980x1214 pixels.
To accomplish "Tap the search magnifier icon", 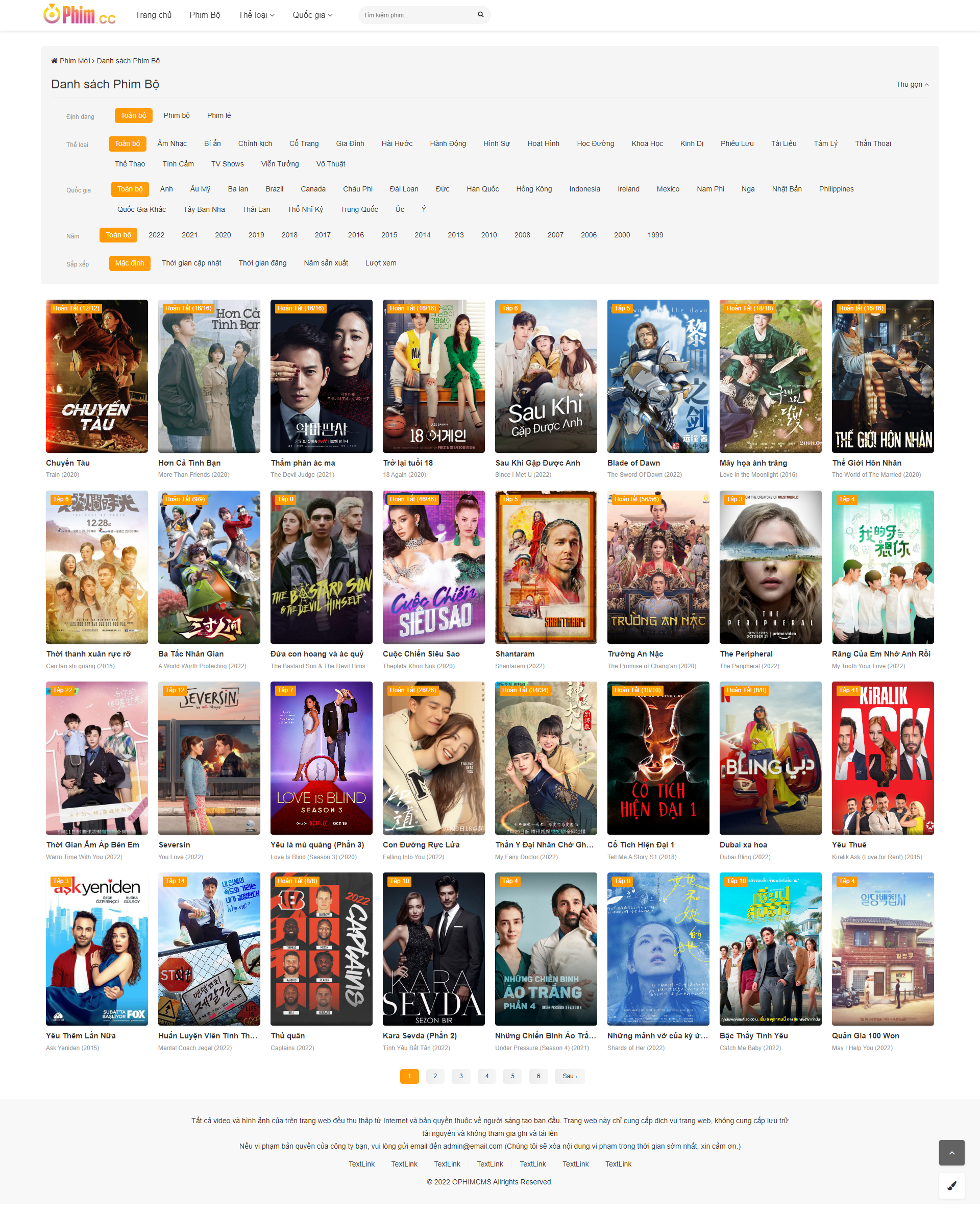I will coord(480,15).
